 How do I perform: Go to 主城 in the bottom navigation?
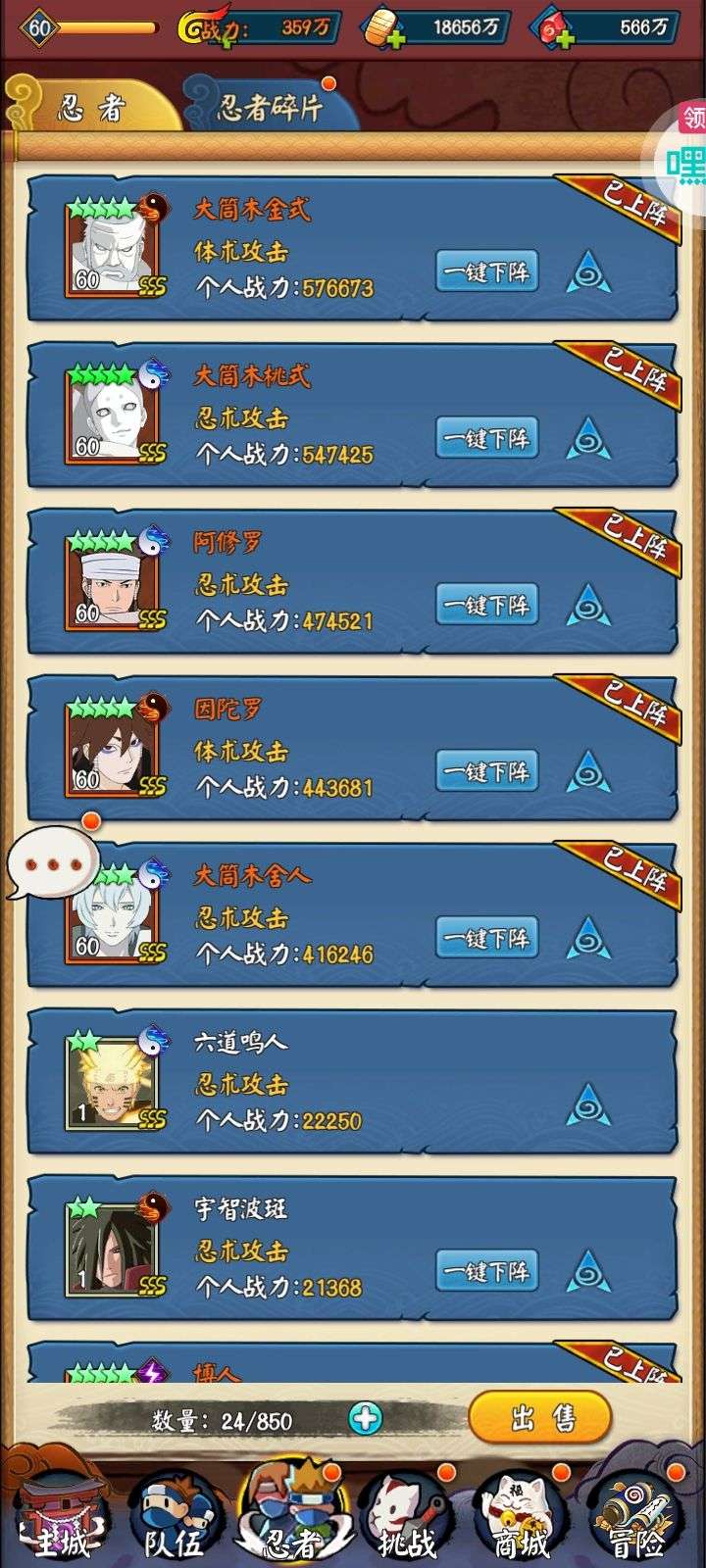(61, 1519)
